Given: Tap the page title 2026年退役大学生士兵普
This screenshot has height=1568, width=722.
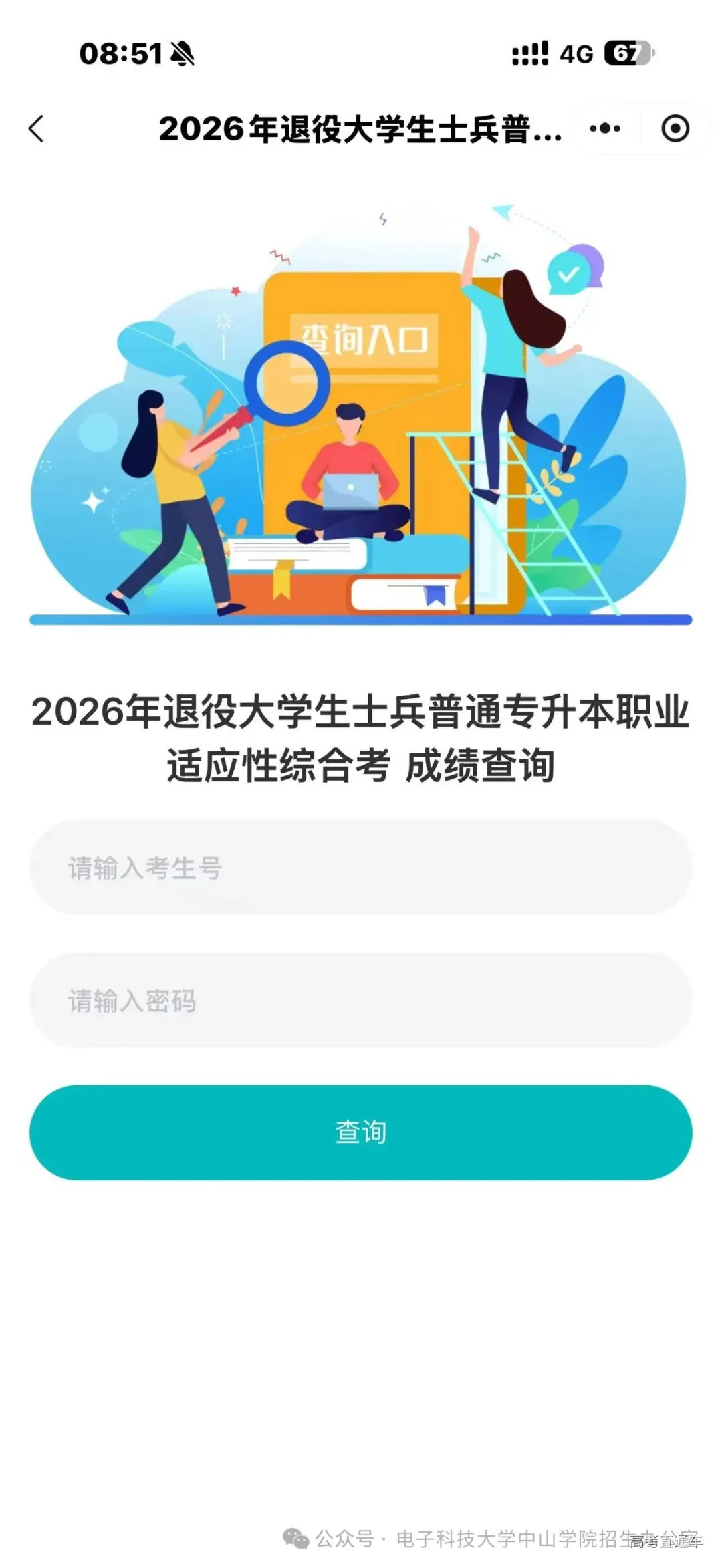Looking at the screenshot, I should [361, 128].
